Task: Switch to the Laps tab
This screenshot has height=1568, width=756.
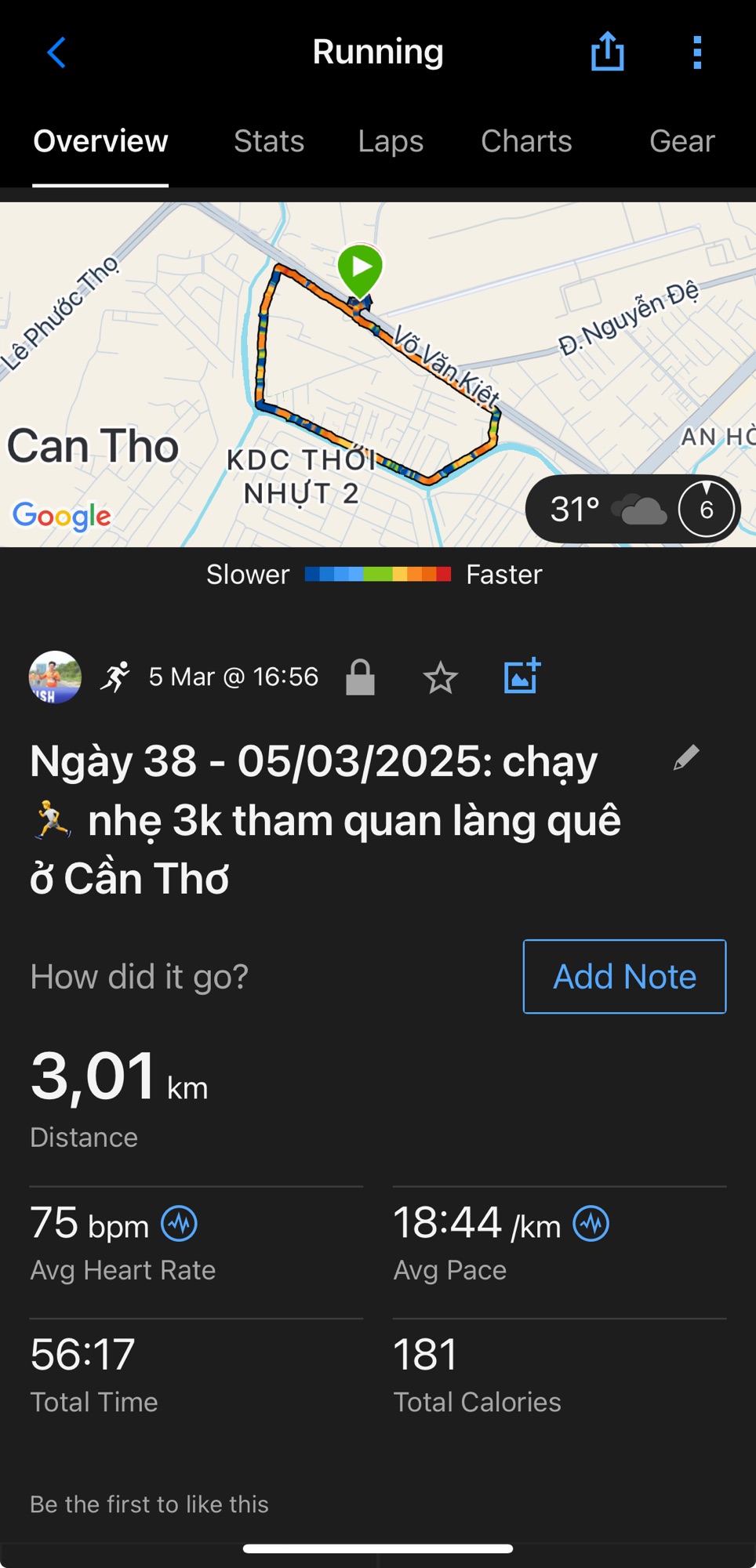Action: point(391,142)
